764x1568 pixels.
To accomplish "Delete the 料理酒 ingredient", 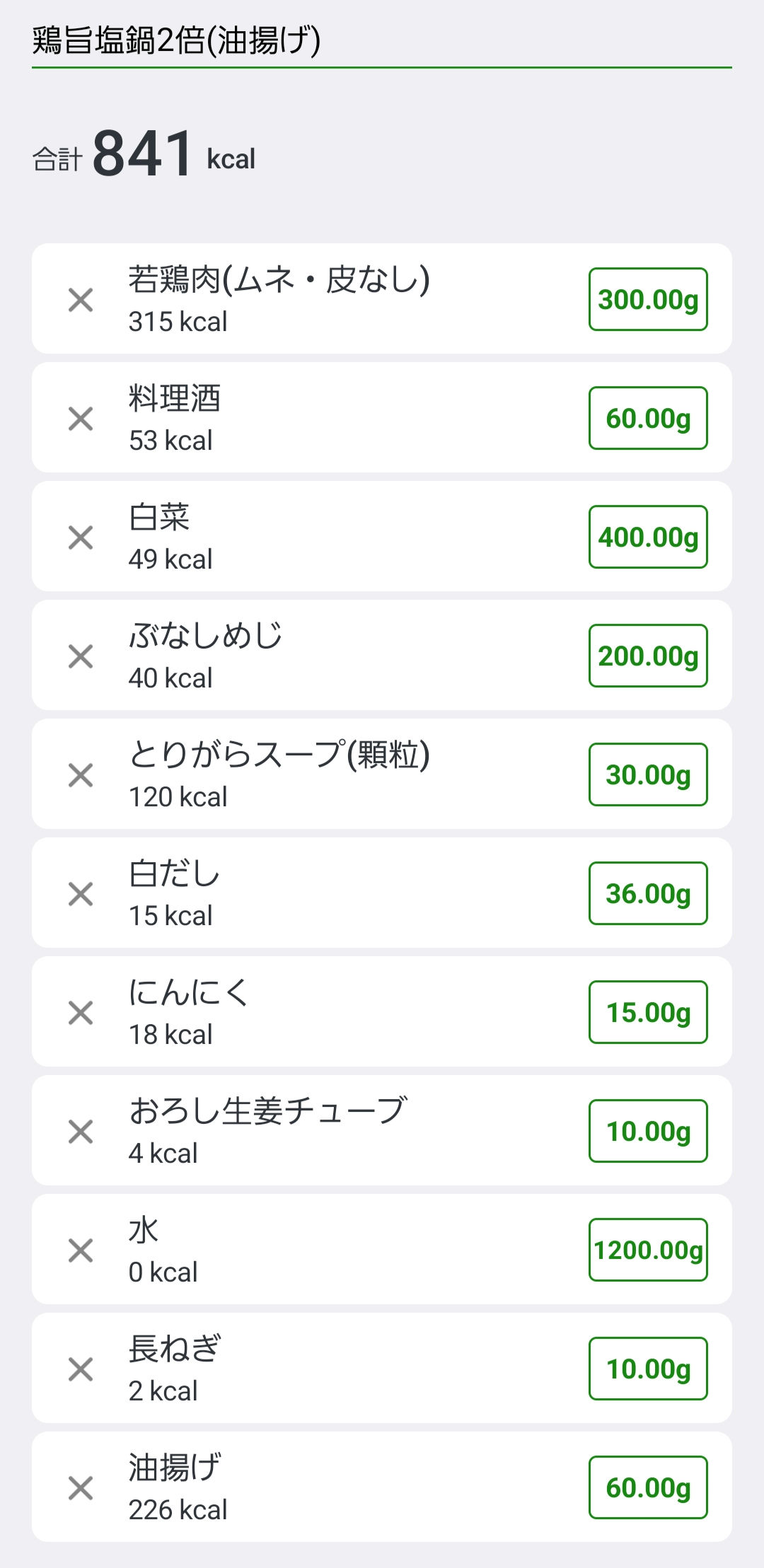I will (81, 419).
